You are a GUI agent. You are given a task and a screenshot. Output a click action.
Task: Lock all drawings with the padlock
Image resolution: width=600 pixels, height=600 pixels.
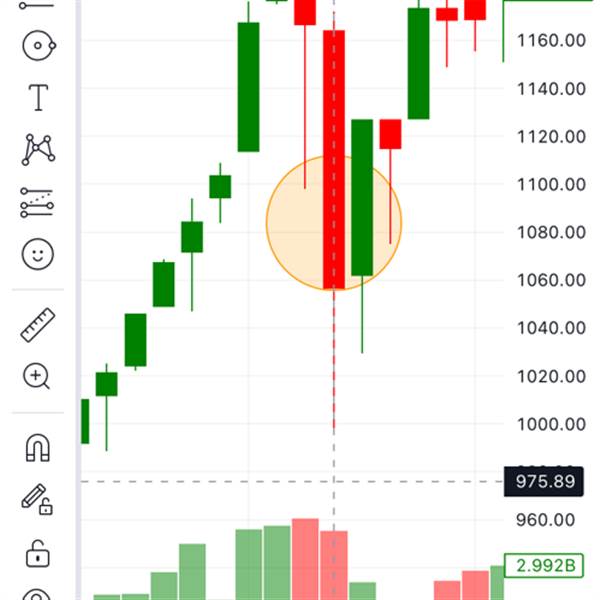click(x=37, y=551)
